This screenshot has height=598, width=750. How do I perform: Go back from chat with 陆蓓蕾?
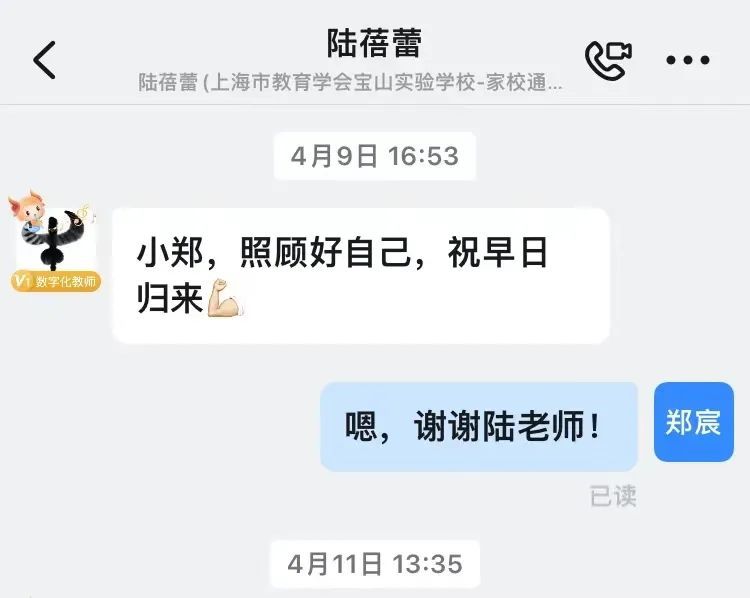[x=45, y=60]
